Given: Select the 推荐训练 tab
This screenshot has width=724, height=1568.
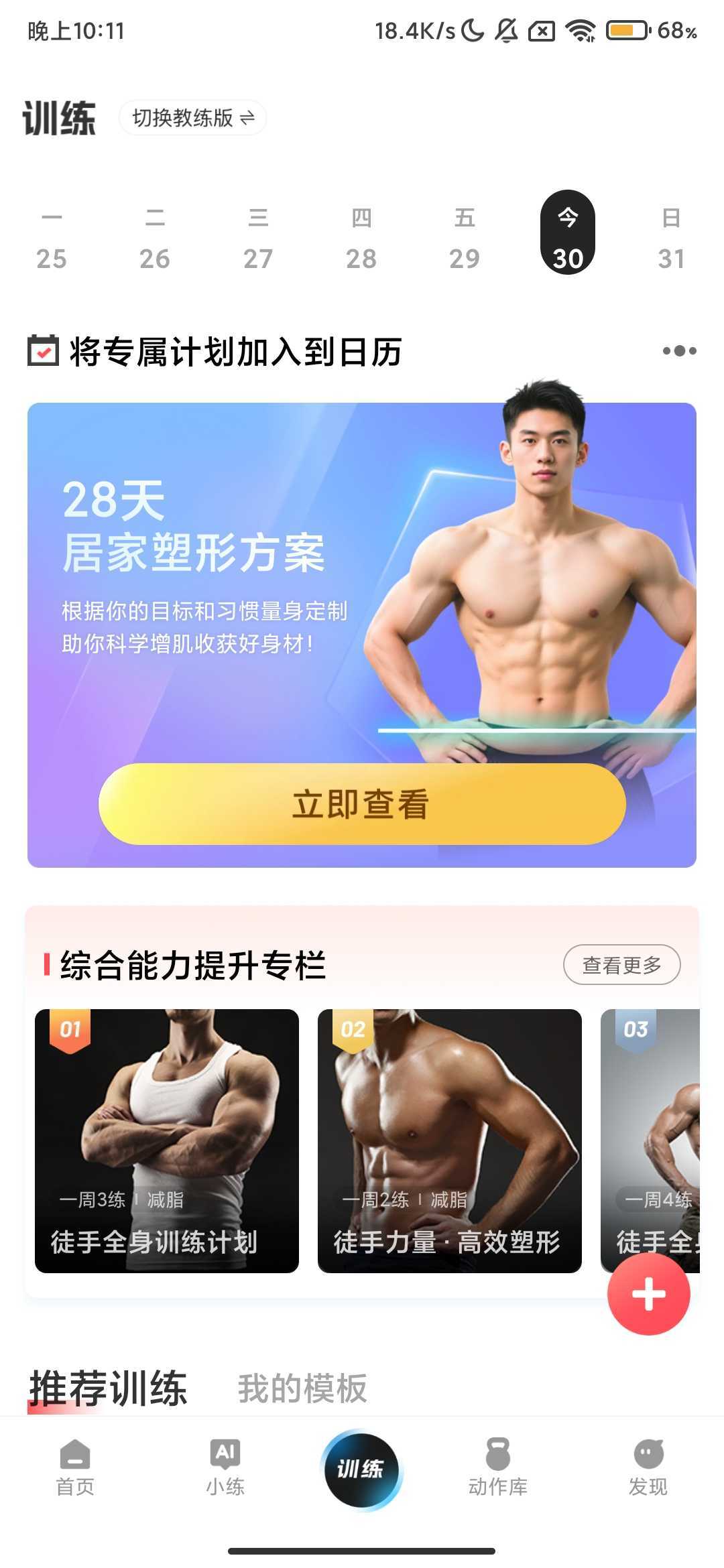Looking at the screenshot, I should [108, 1388].
